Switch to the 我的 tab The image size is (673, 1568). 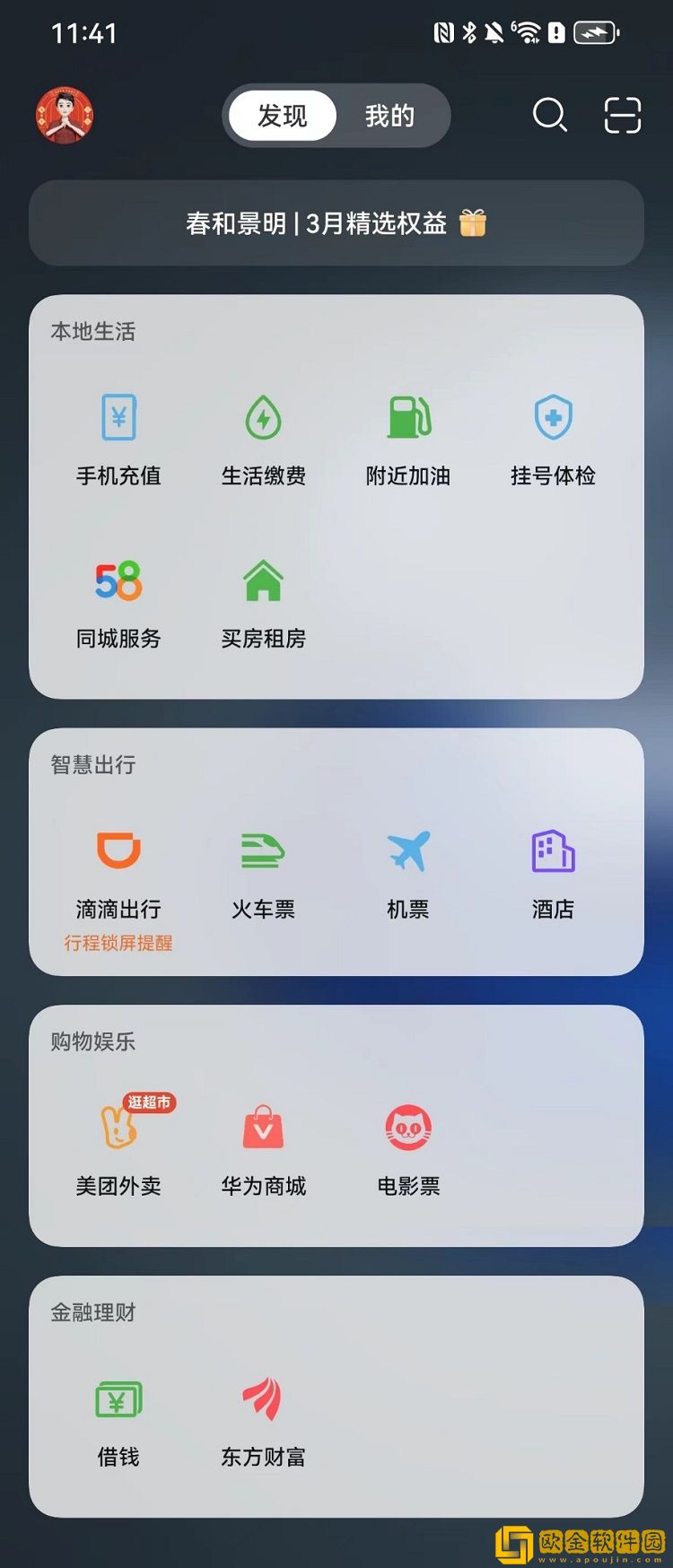[x=389, y=115]
